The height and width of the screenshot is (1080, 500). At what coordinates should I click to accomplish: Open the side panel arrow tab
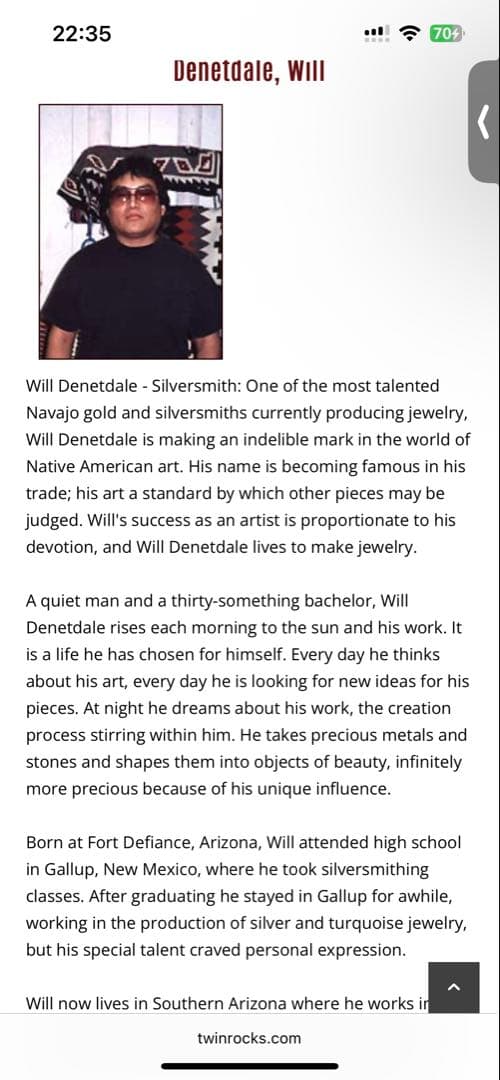[485, 122]
